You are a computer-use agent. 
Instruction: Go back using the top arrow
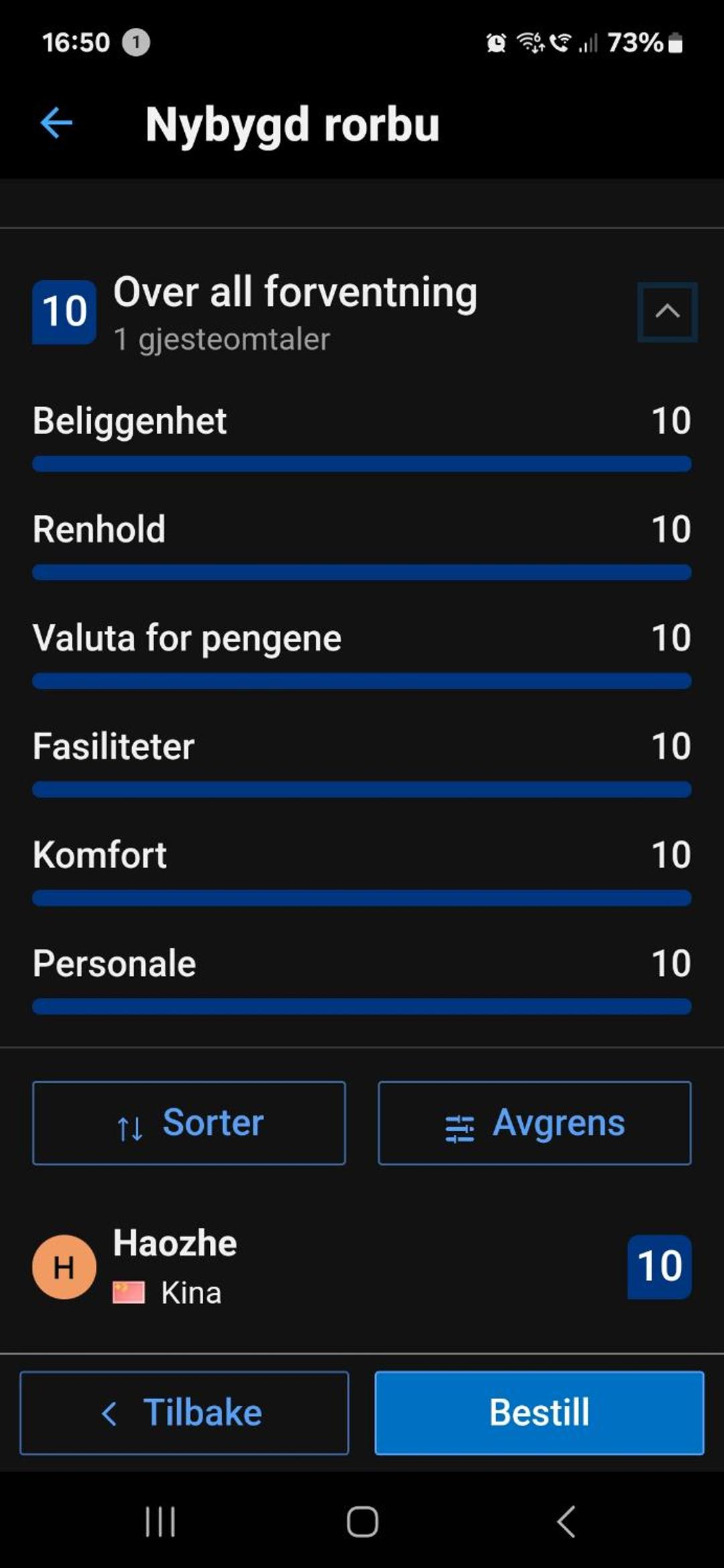tap(56, 123)
